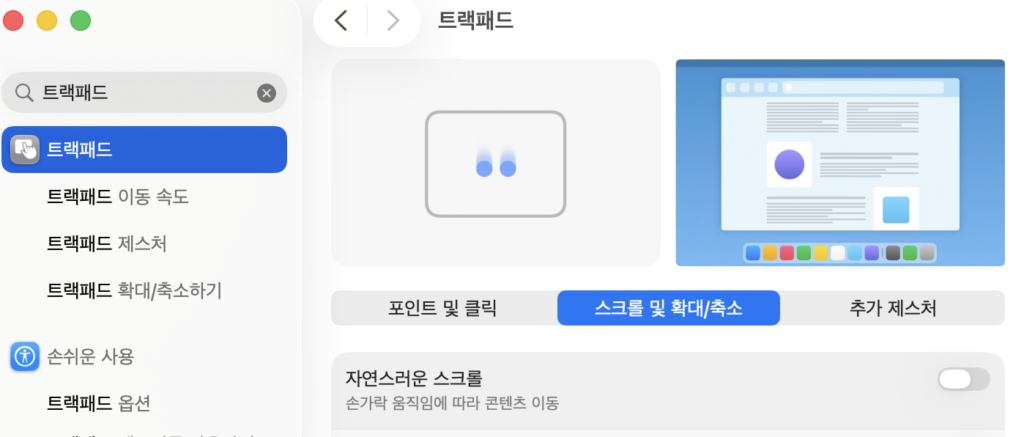The image size is (1024, 437).
Task: Open 트랙패드 옵션 result
Action: (99, 404)
